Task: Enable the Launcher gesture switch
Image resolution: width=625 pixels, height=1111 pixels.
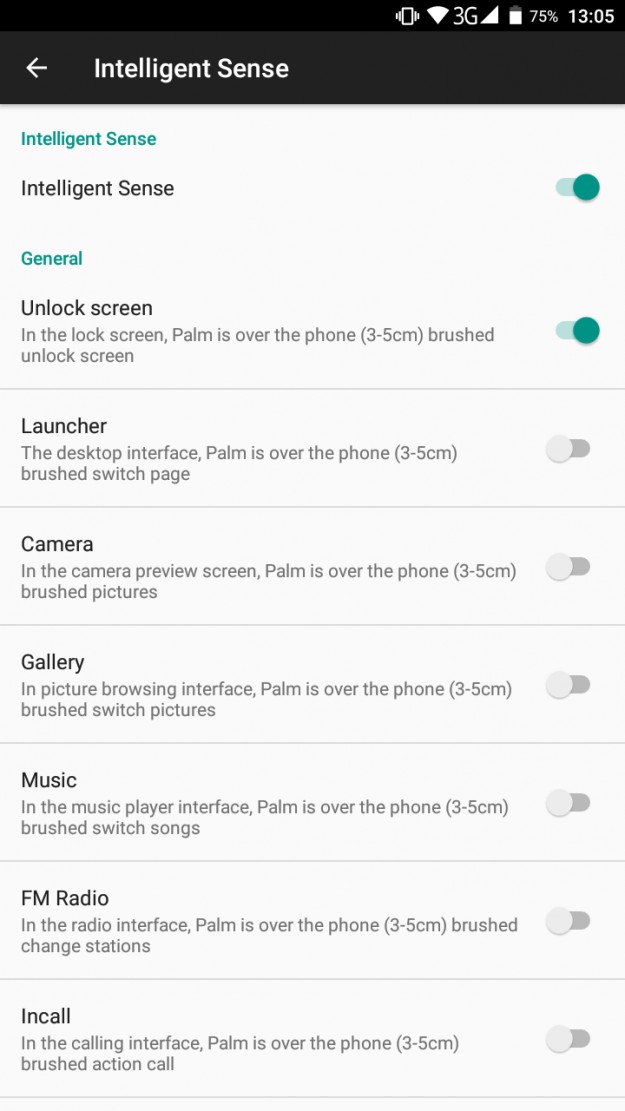Action: (x=569, y=449)
